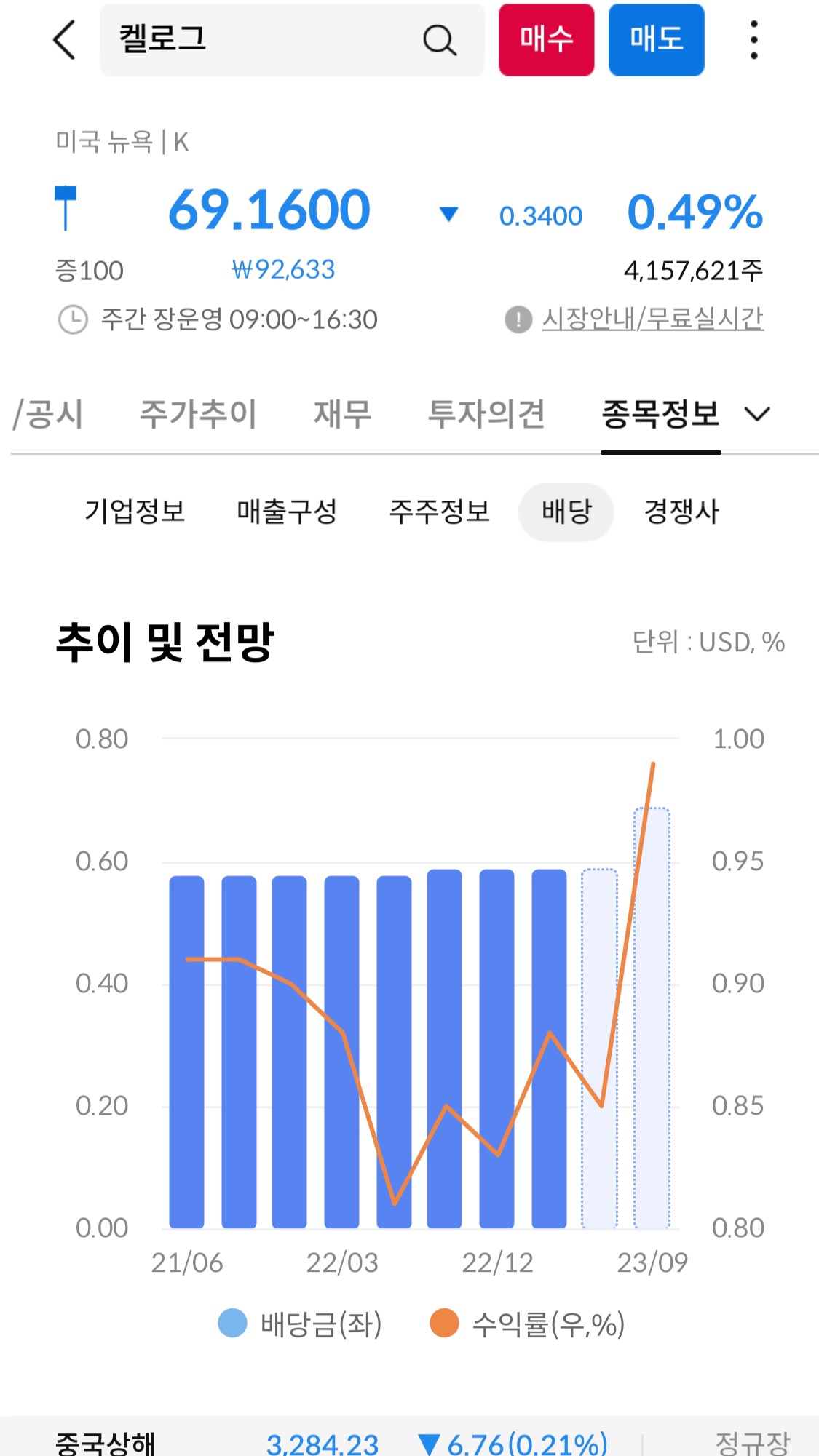Open the three-dot overflow menu
Screen dimensions: 819x1456
pyautogui.click(x=753, y=40)
